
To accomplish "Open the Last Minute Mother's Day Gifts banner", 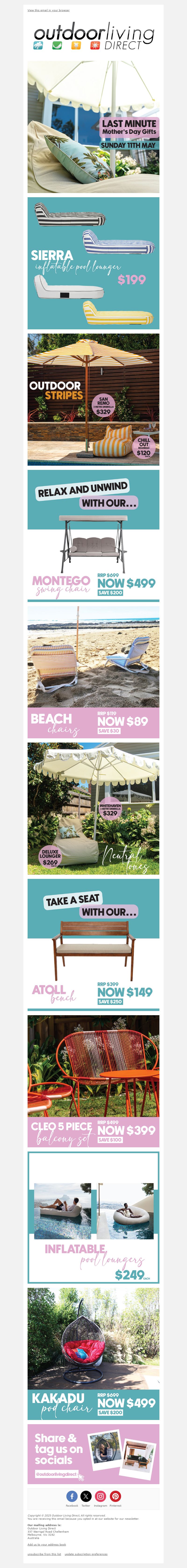I will tap(93, 127).
